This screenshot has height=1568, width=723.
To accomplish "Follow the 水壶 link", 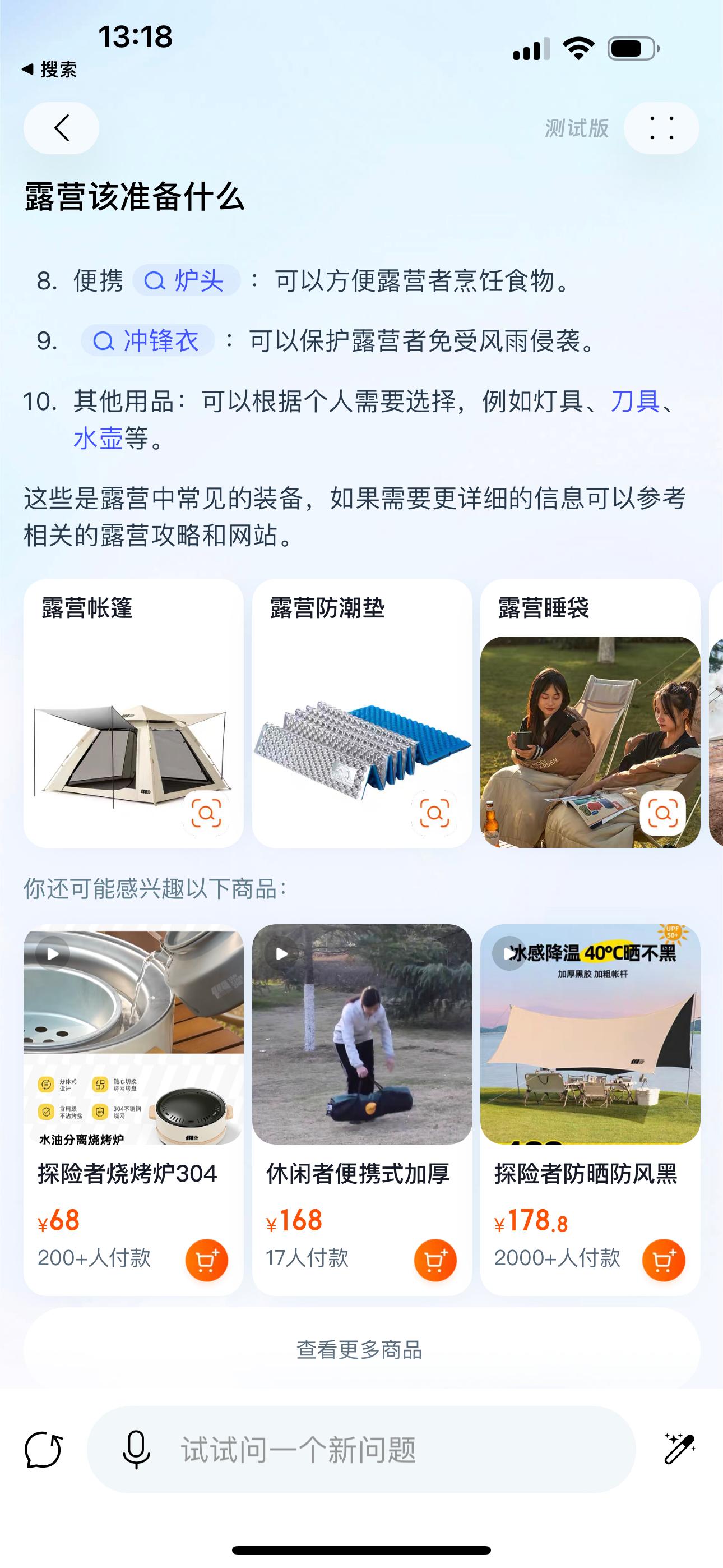I will pyautogui.click(x=98, y=438).
